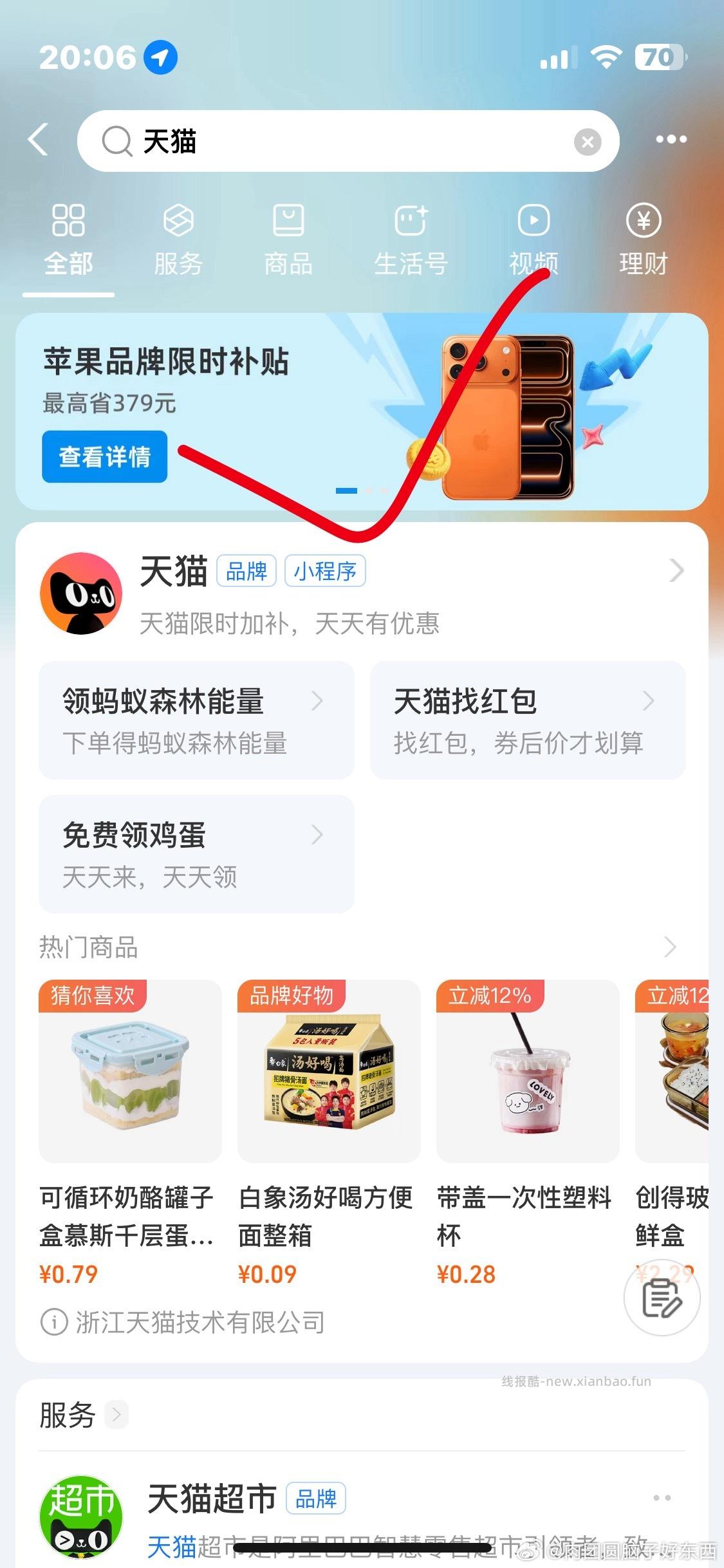The image size is (724, 1568).
Task: Expand the 天猫 brand detail chevron
Action: tap(676, 570)
